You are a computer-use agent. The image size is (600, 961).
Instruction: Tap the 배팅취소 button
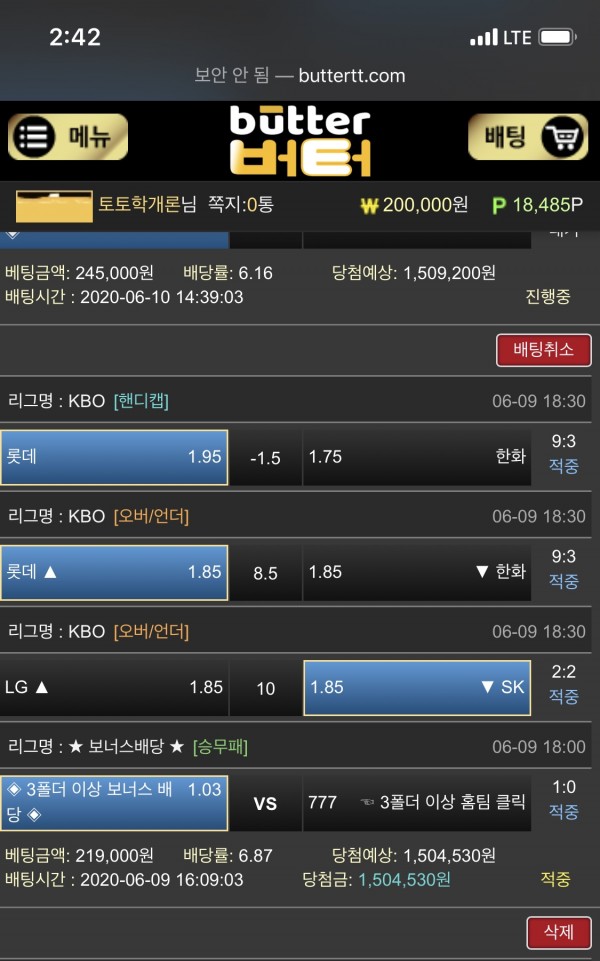click(543, 350)
